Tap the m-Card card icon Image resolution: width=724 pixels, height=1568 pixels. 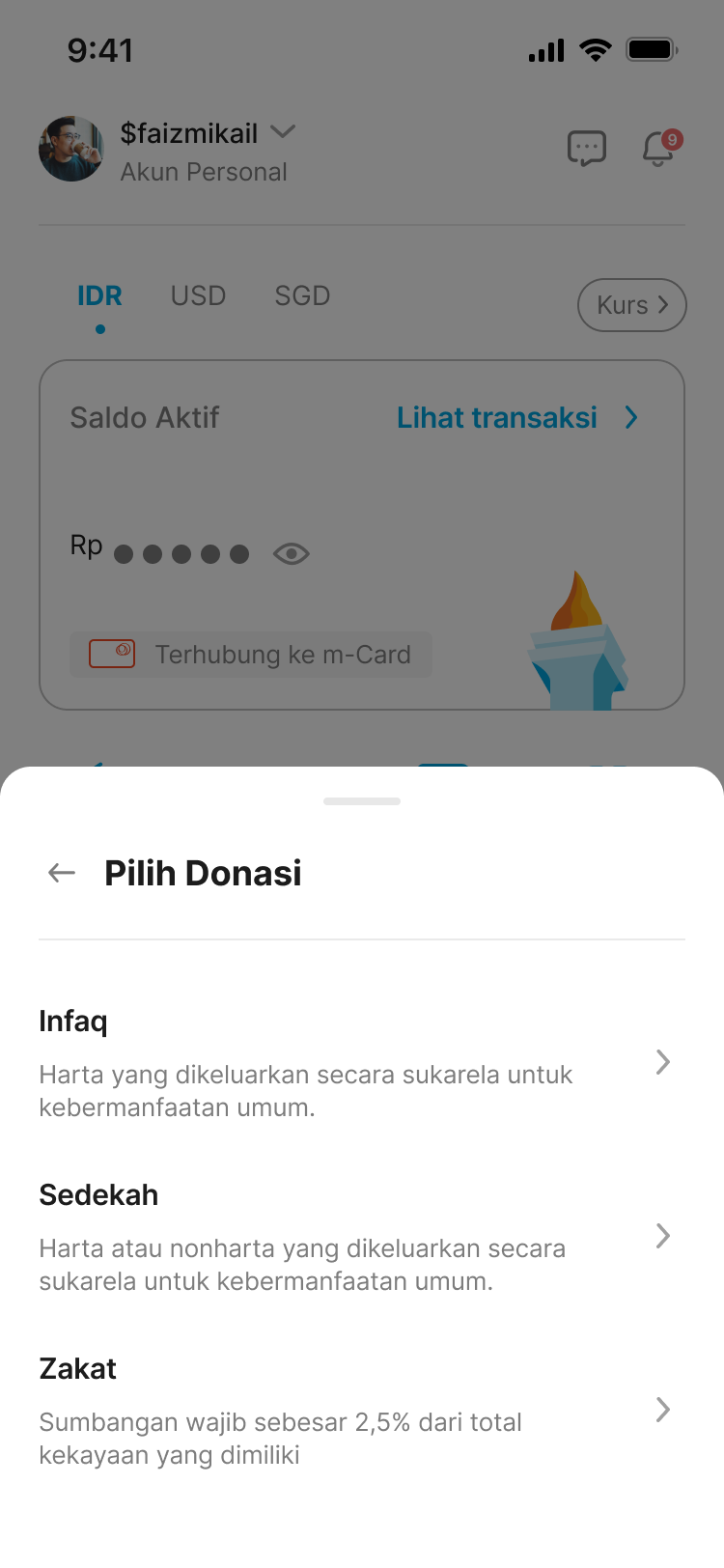[112, 654]
